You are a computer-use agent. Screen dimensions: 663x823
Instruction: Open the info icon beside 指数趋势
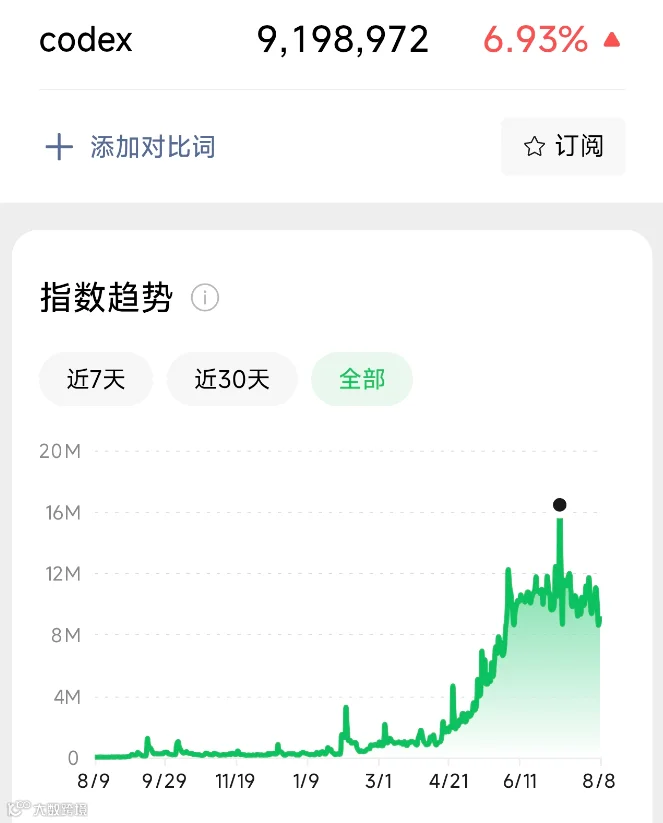pos(205,298)
